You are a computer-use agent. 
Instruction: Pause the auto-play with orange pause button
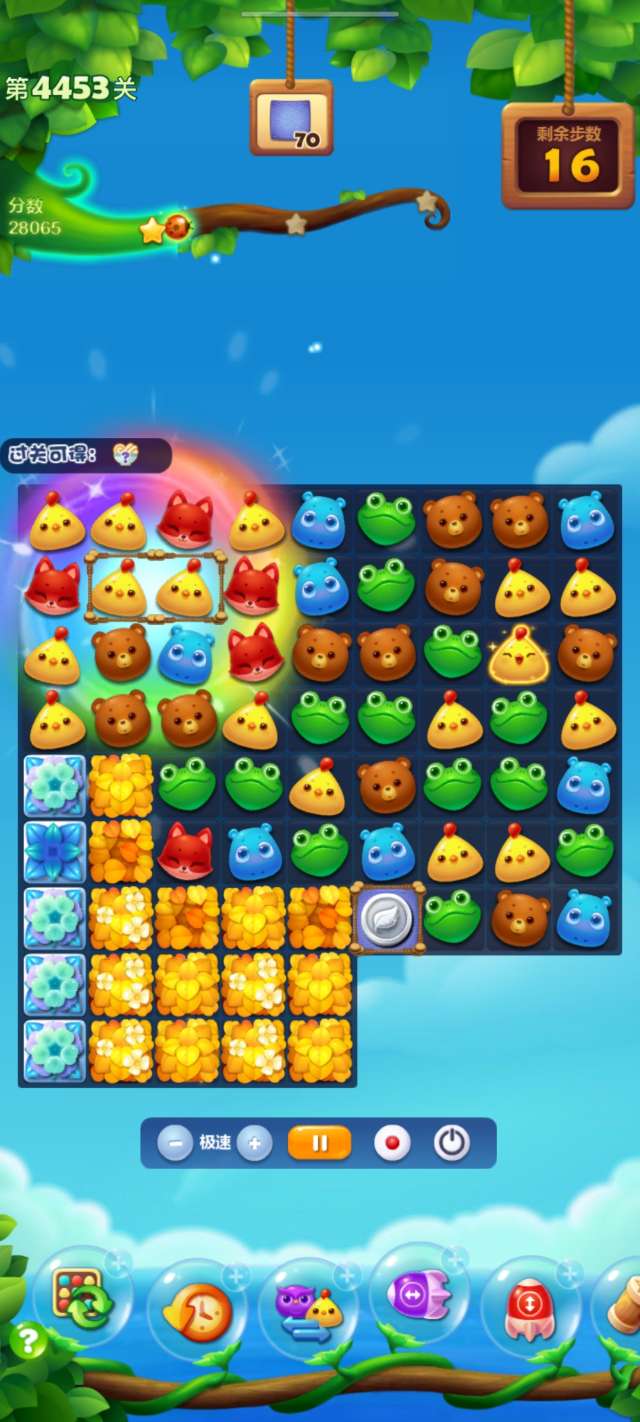coord(320,1143)
